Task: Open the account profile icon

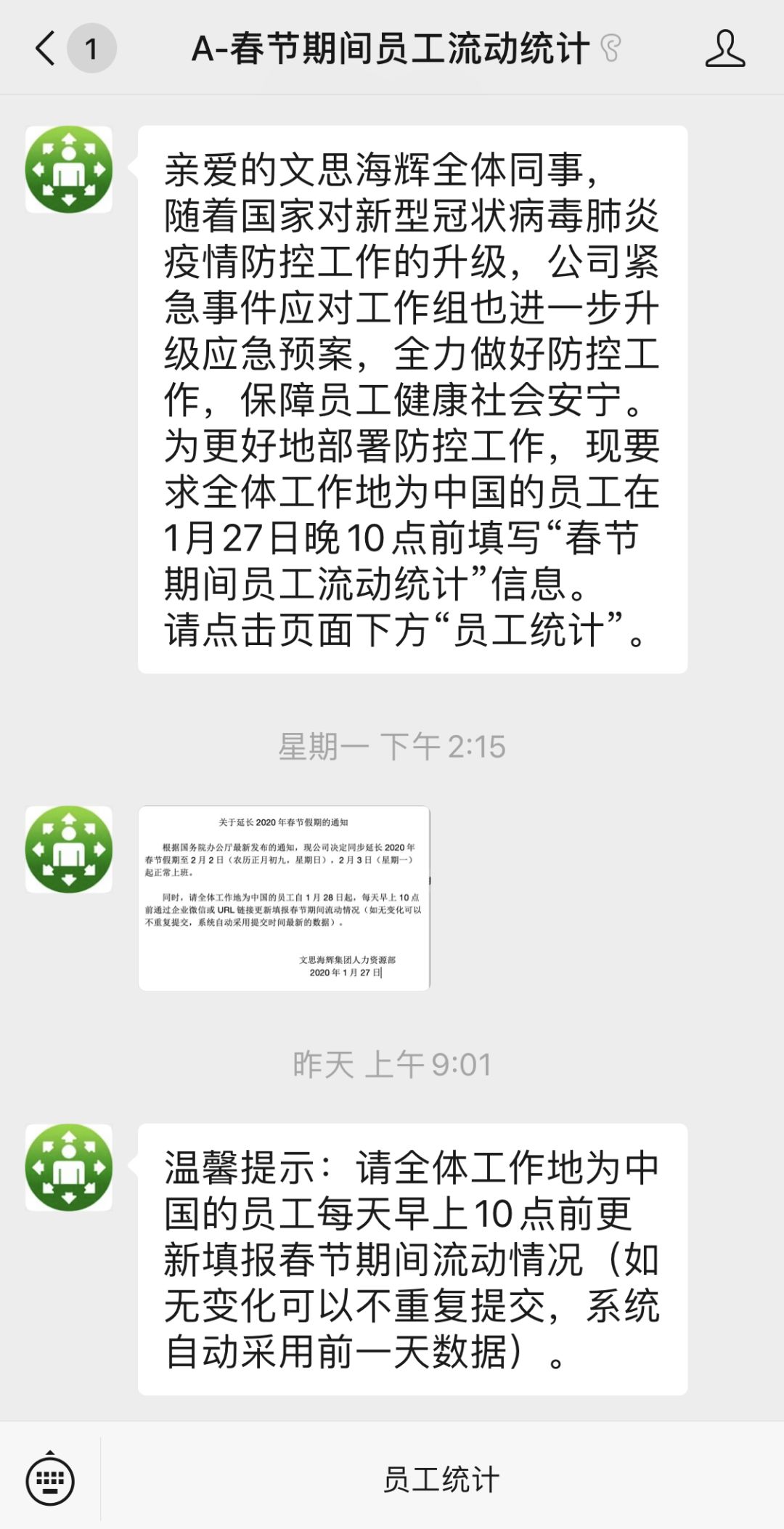Action: click(724, 49)
